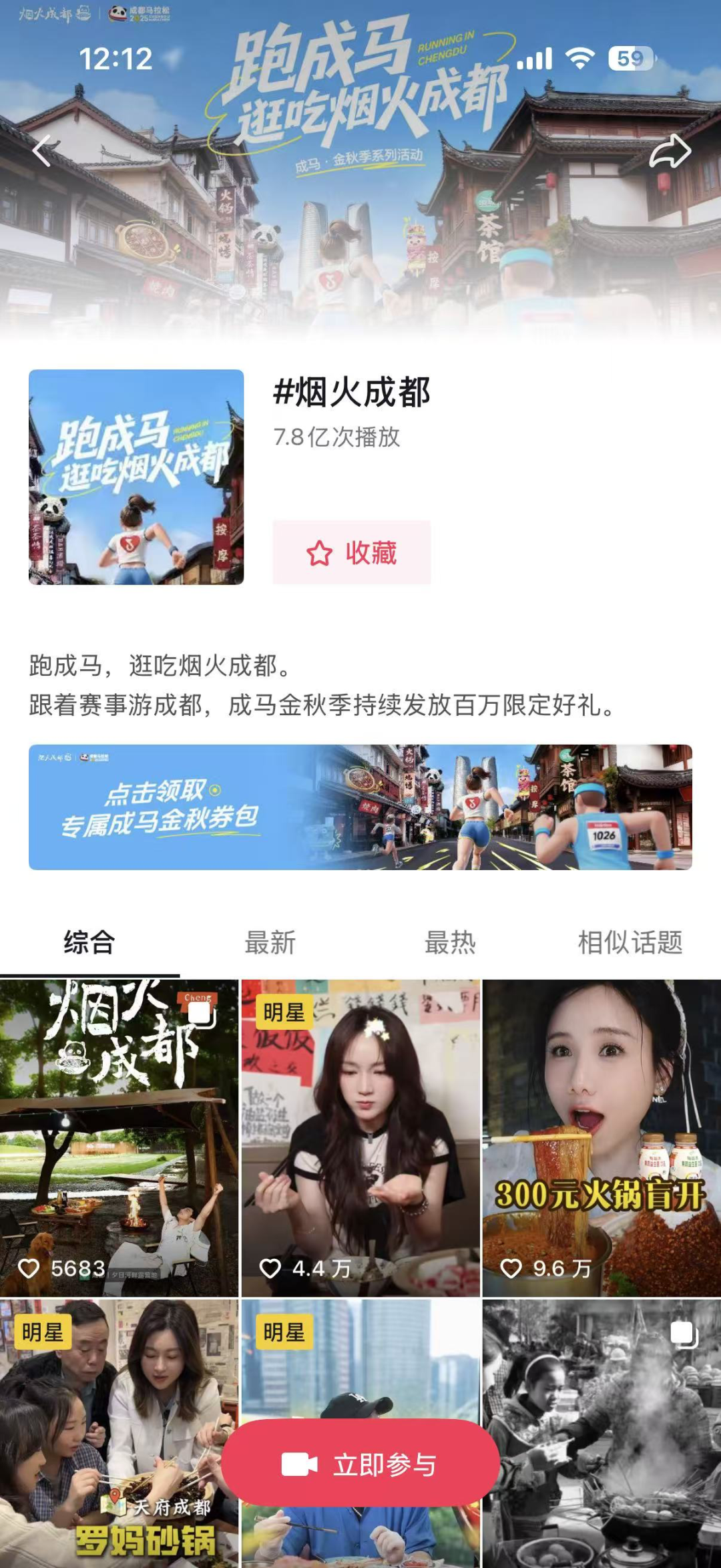Open the 相似话题 tab

point(630,942)
